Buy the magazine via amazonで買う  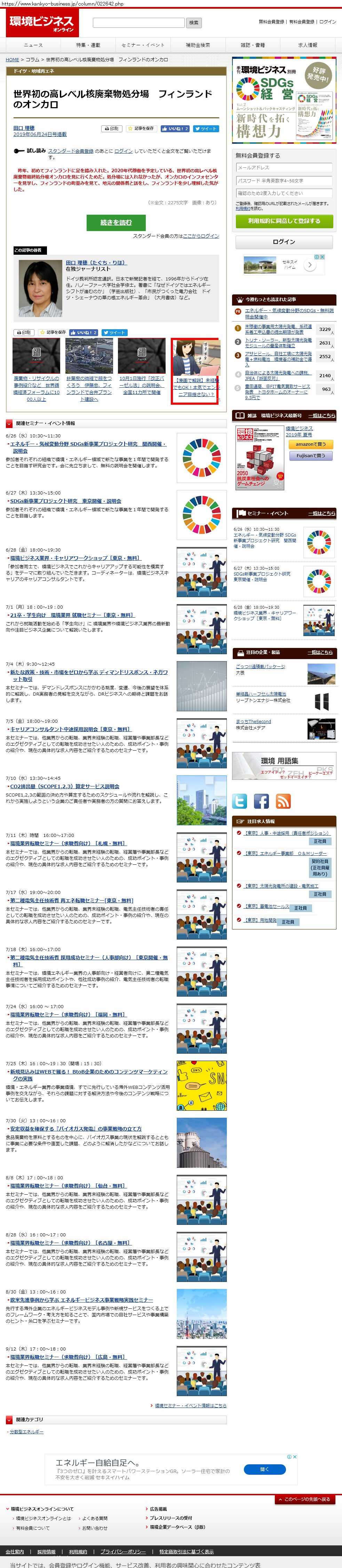[310, 444]
